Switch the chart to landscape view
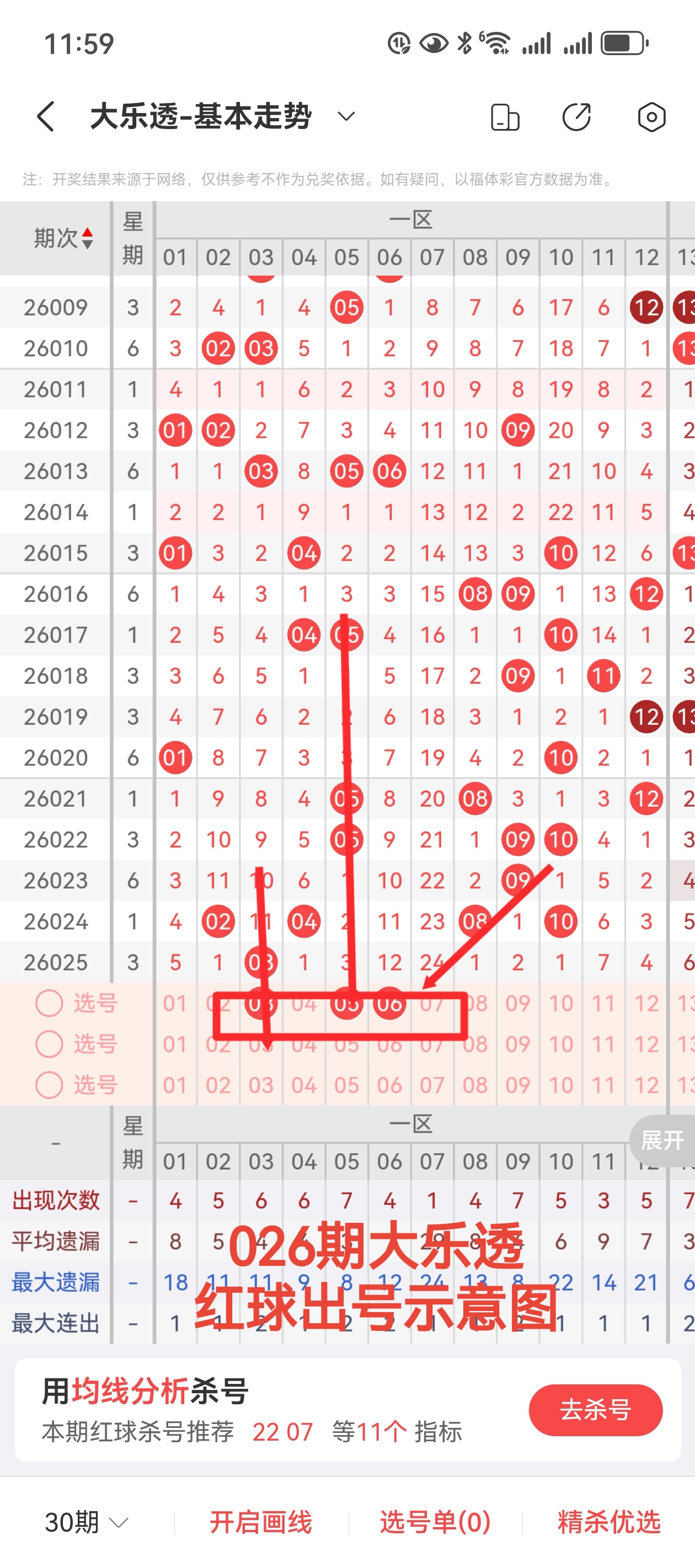Viewport: 695px width, 1568px height. click(x=505, y=117)
